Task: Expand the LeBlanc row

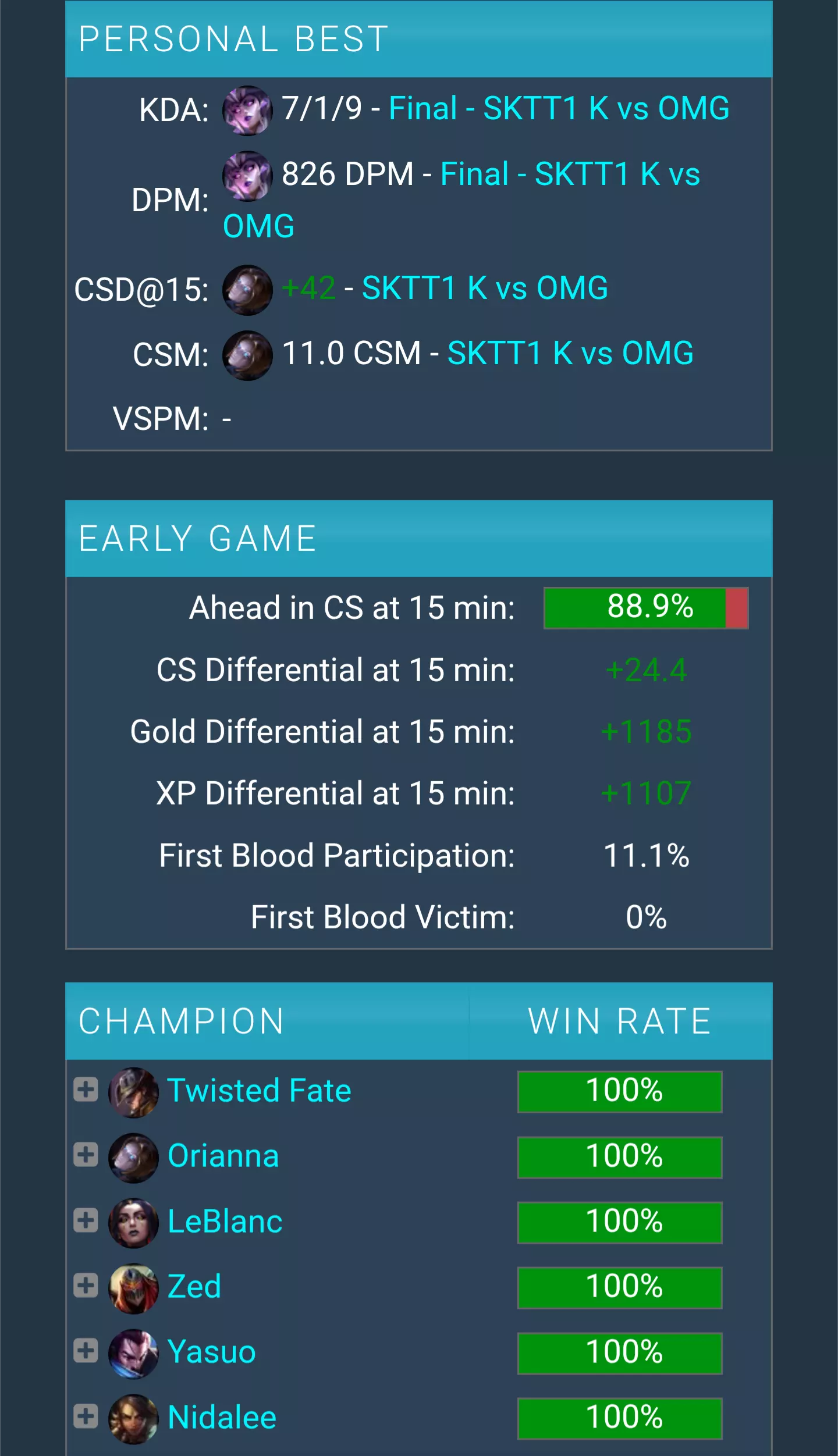Action: (86, 1220)
